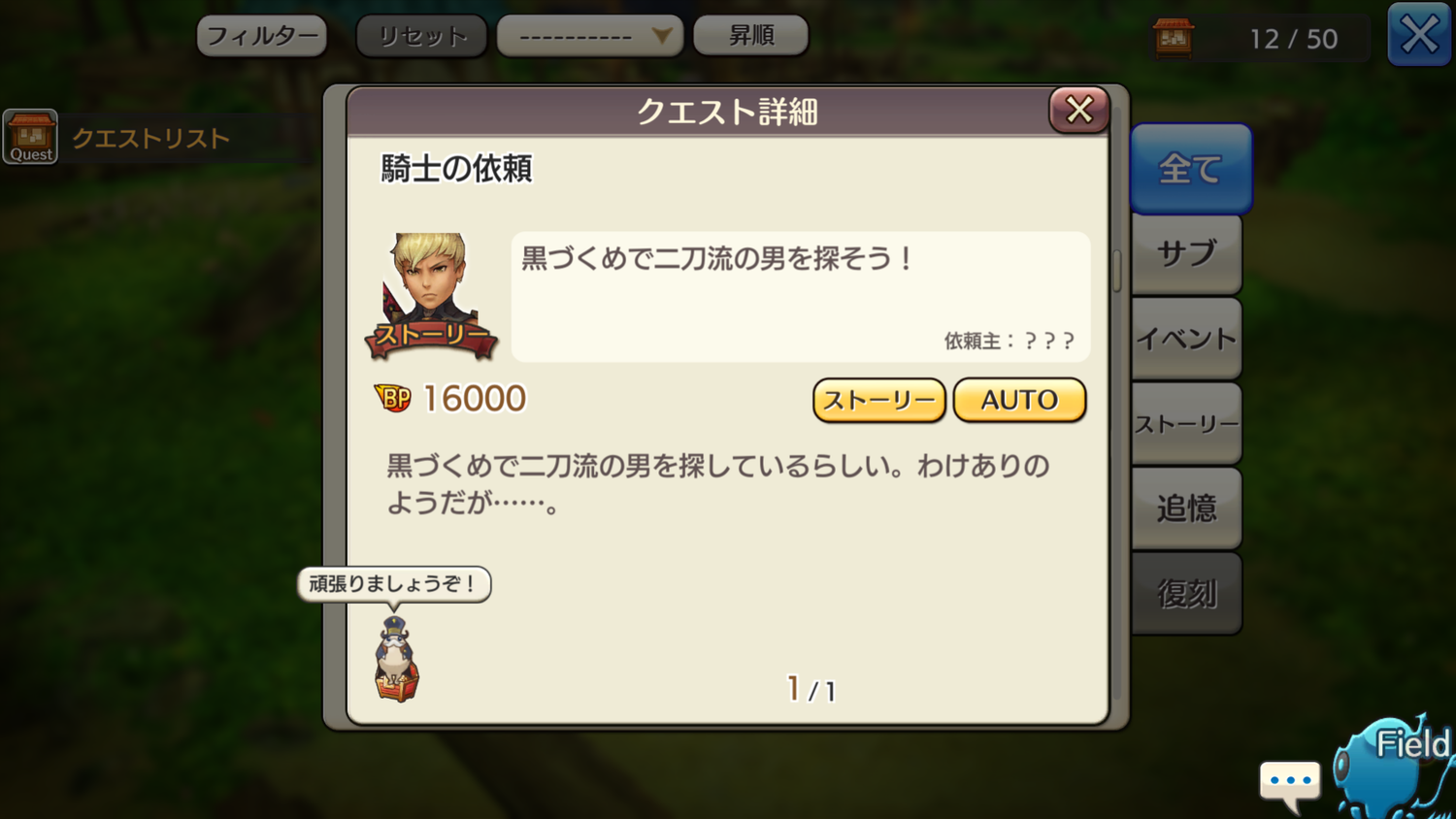This screenshot has height=819, width=1456.
Task: Switch to the 復刻 tab
Action: [1186, 593]
